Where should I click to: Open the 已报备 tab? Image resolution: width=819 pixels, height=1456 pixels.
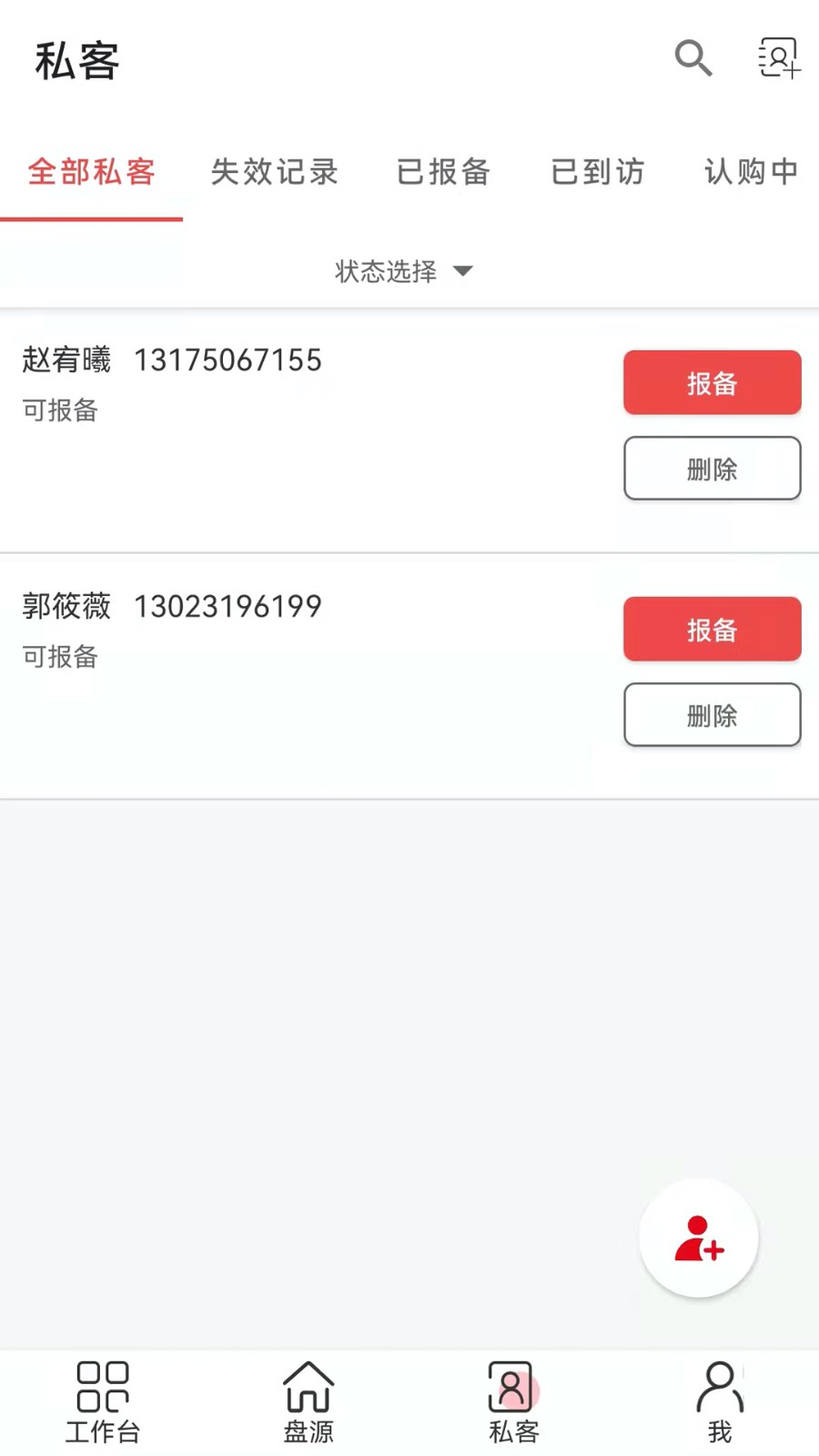click(x=443, y=173)
